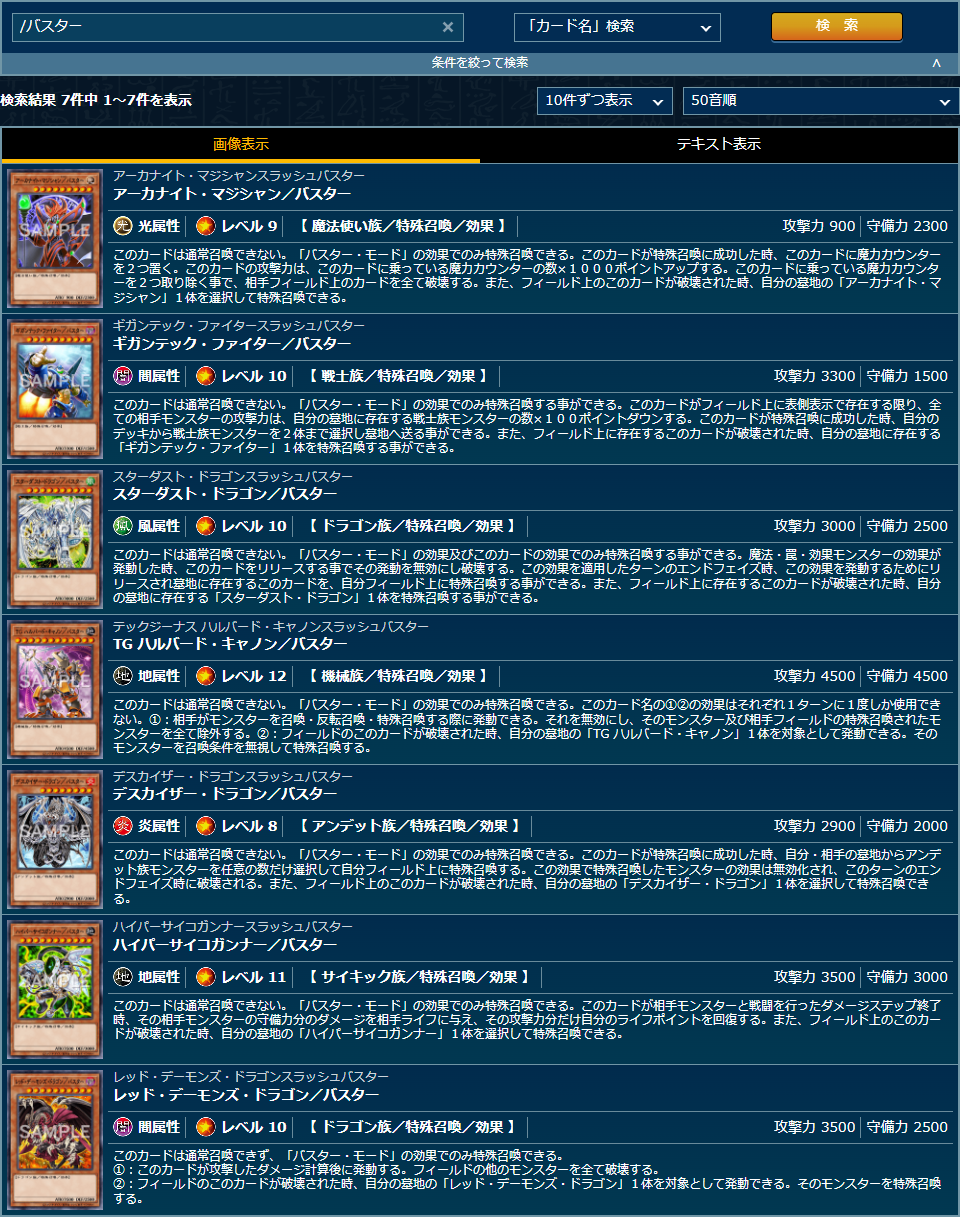Switch to the テキスト表示 tab
The height and width of the screenshot is (1217, 960).
[x=718, y=144]
